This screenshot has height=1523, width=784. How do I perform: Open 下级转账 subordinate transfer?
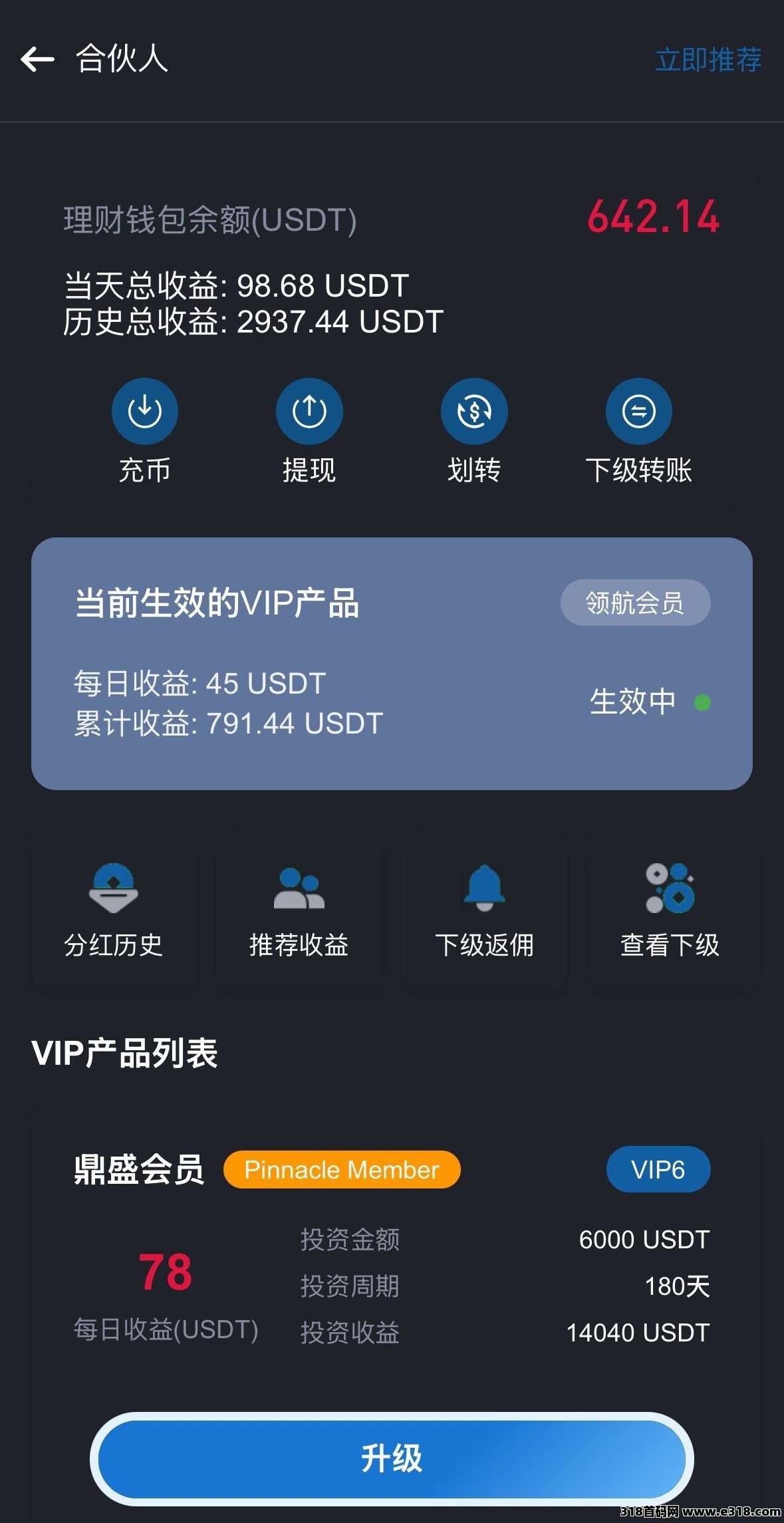(639, 431)
